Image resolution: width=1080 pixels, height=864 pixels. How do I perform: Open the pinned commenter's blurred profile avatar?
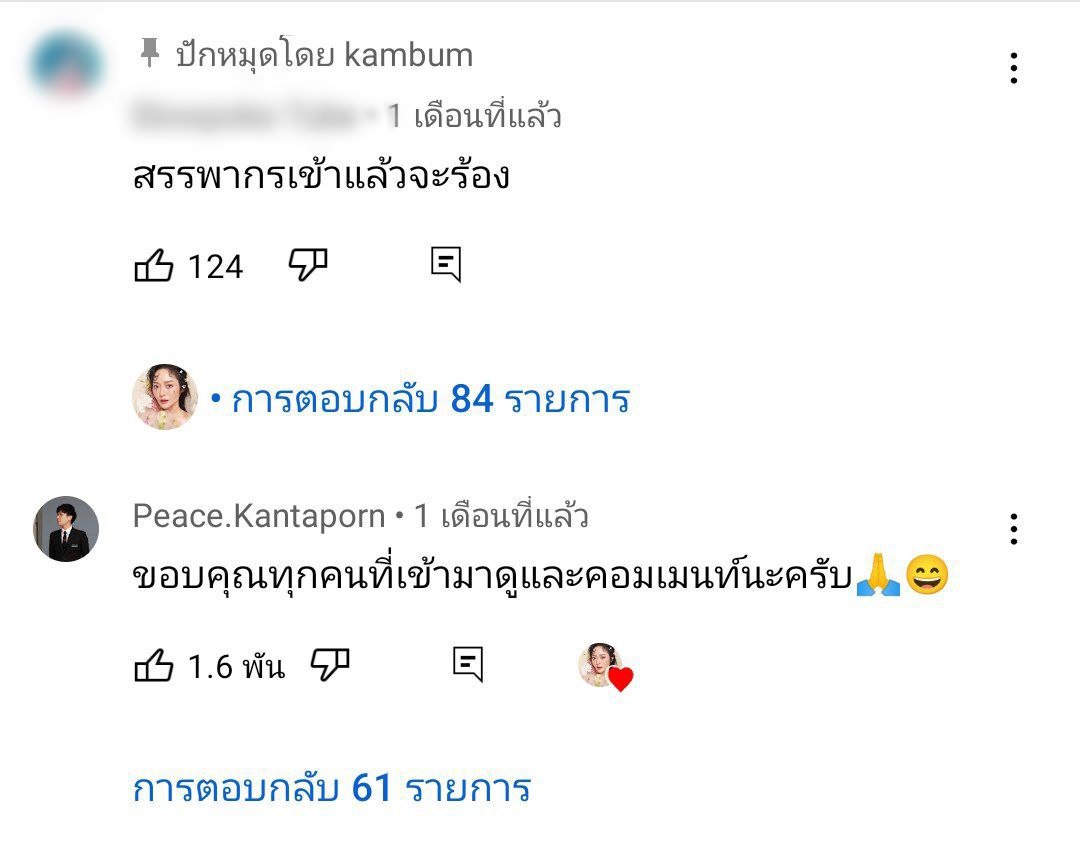point(65,65)
